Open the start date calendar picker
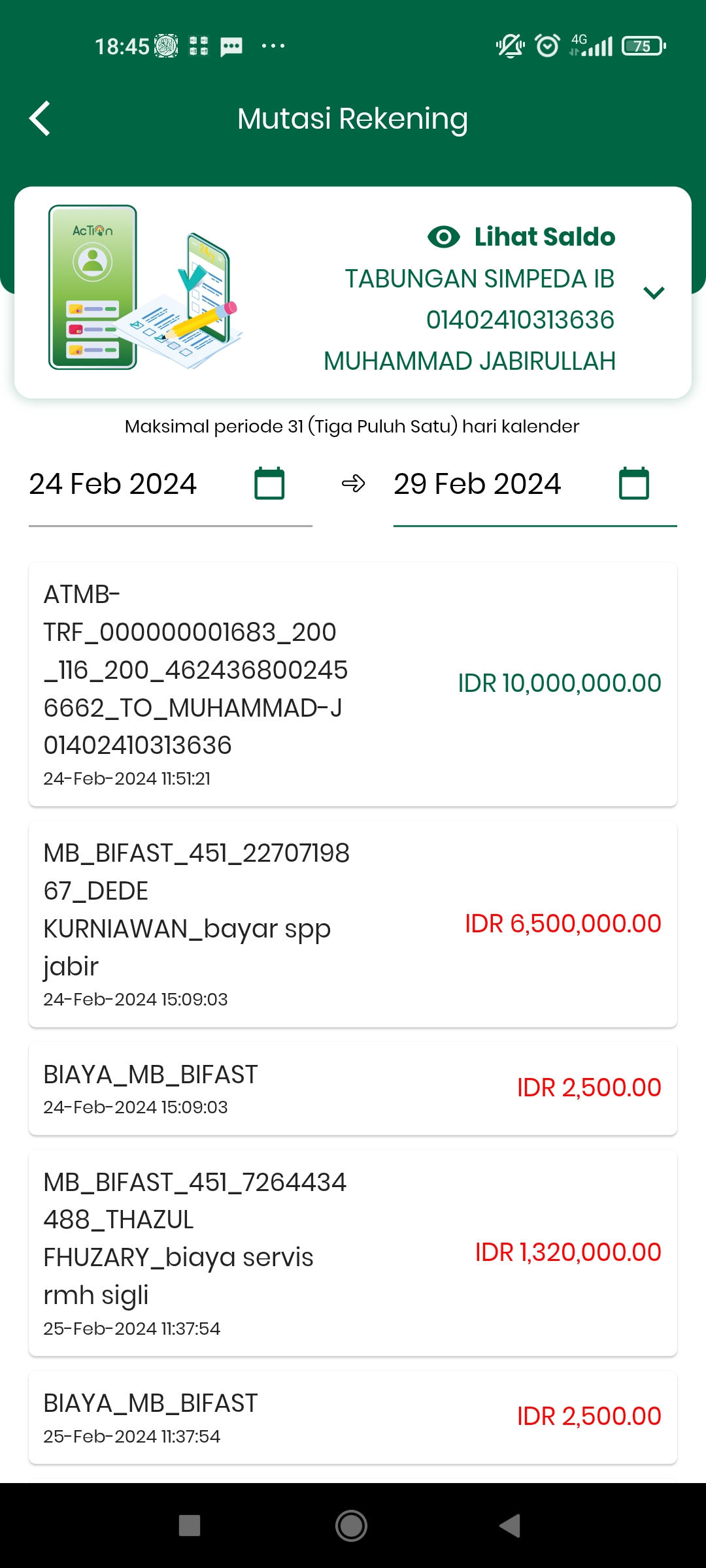The height and width of the screenshot is (1568, 706). 269,483
